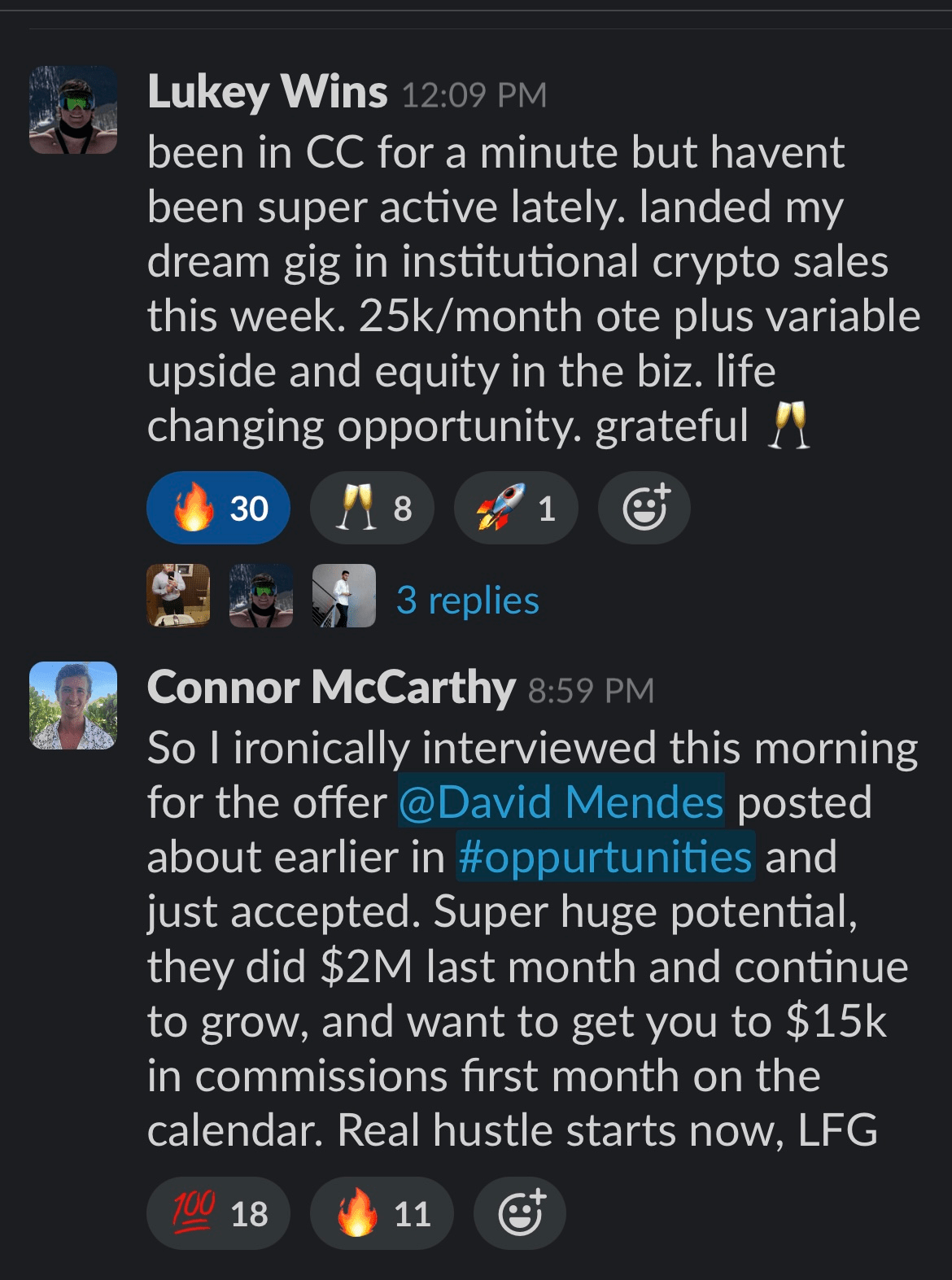Open Lukey Wins' profile avatar
Viewport: 952px width, 1280px height.
(x=73, y=110)
